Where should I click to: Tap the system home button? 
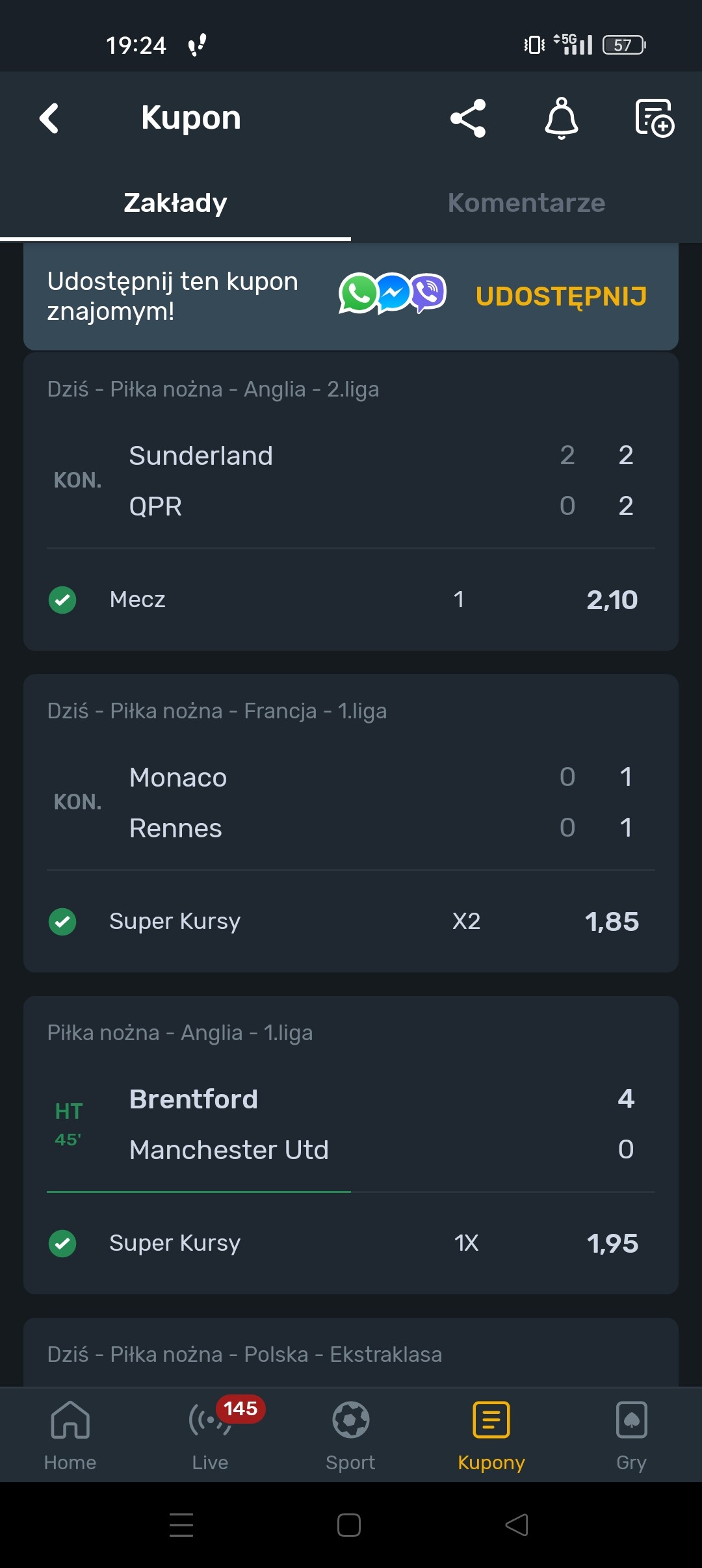[x=349, y=1525]
